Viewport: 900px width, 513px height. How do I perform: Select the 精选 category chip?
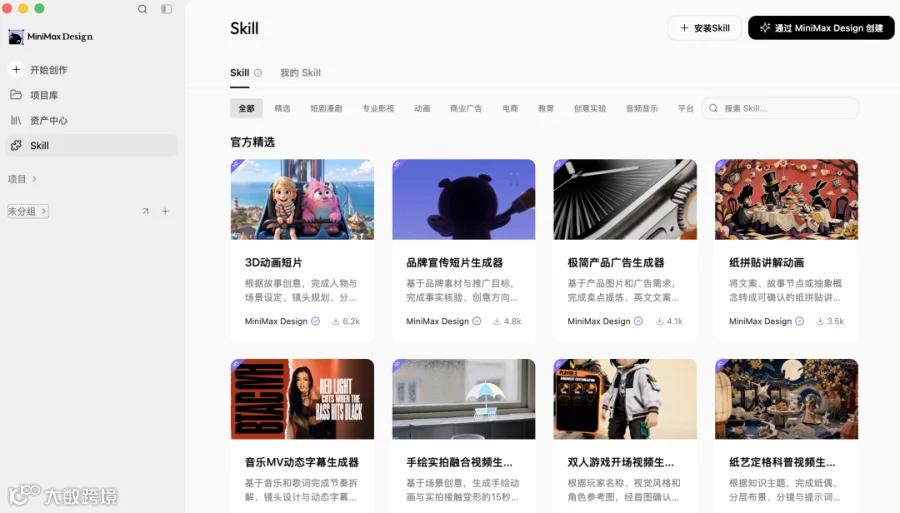(x=282, y=108)
